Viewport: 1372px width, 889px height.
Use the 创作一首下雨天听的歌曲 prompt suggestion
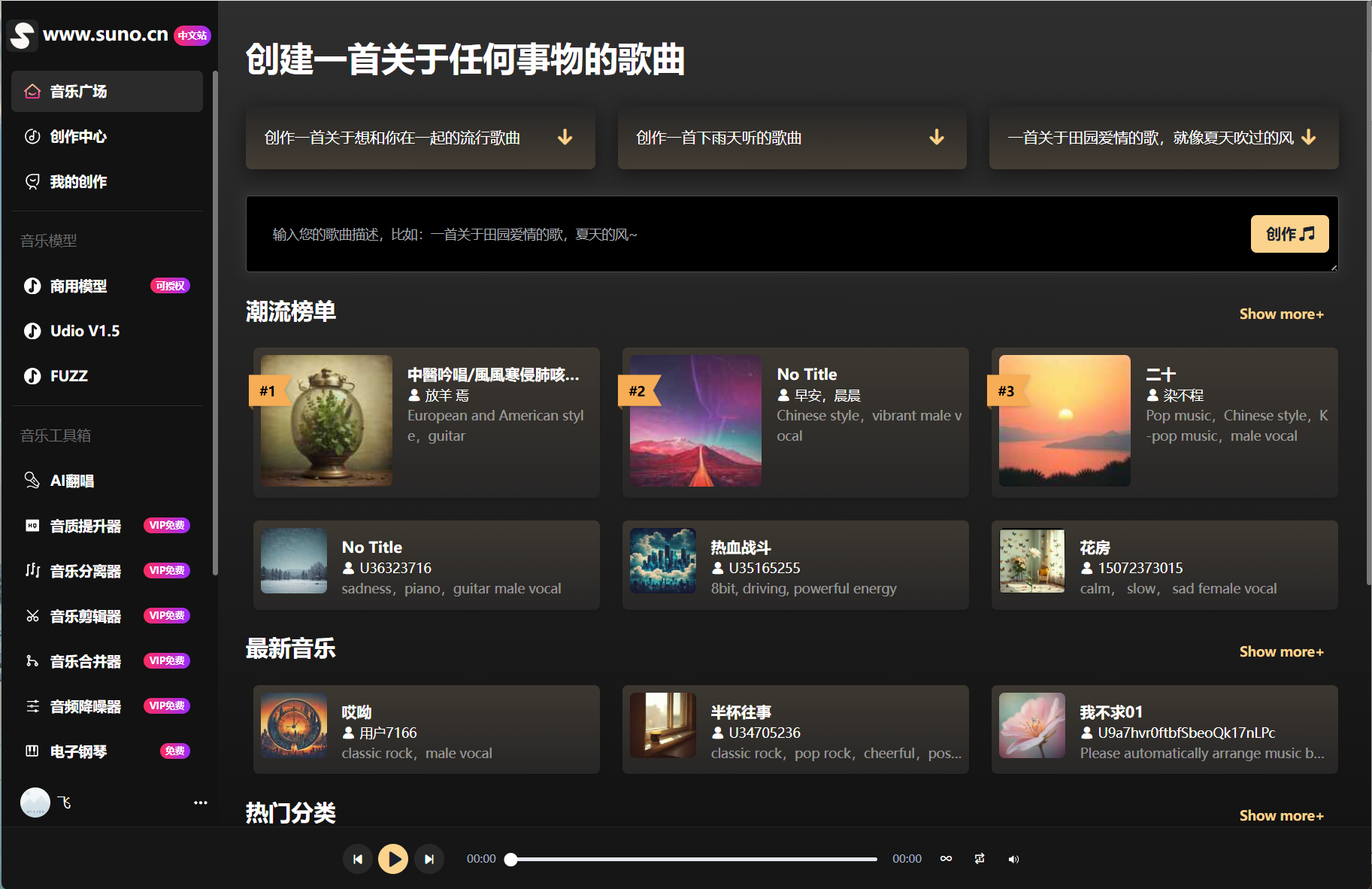pyautogui.click(x=791, y=138)
